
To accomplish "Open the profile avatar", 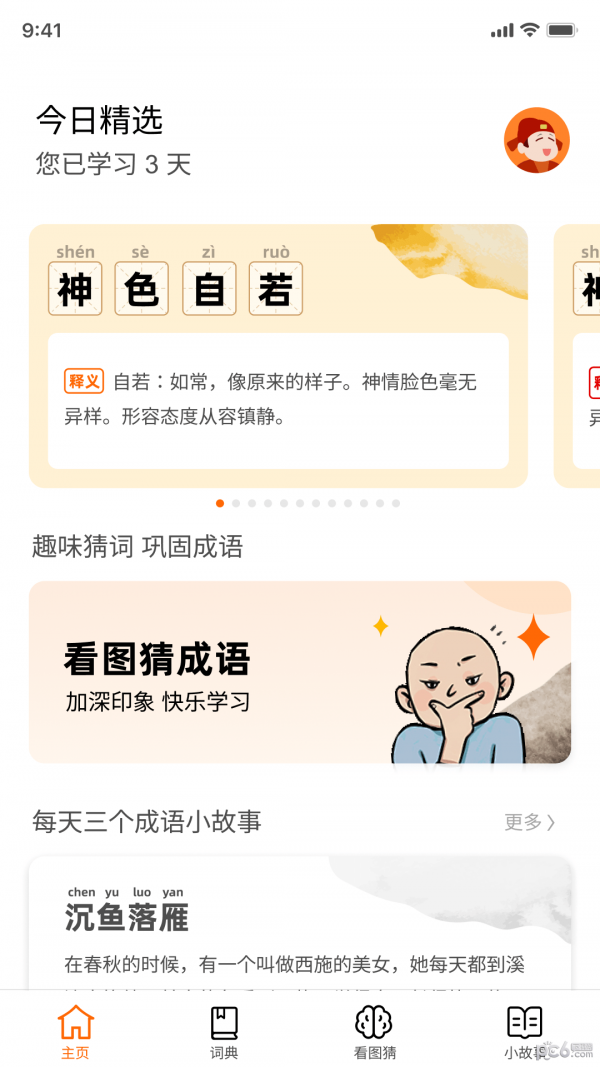I will tap(536, 140).
